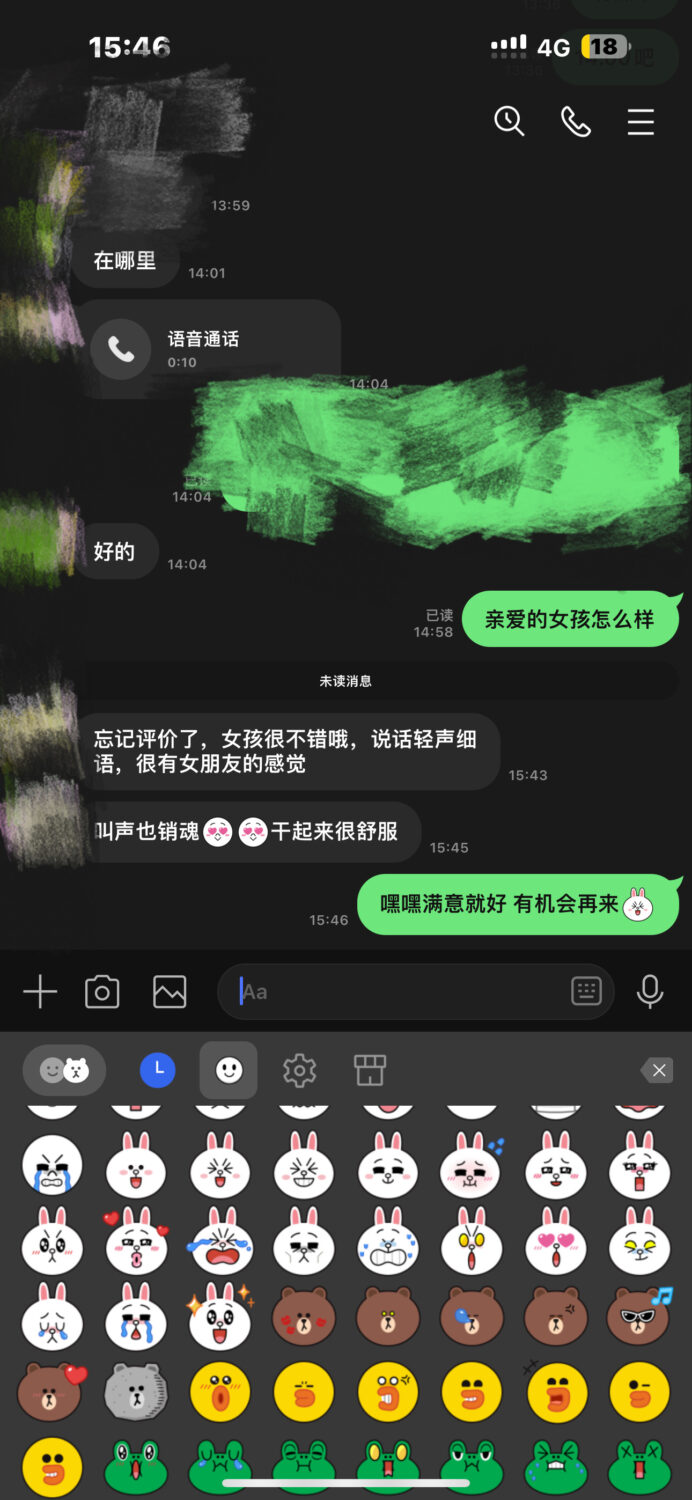Show recently used emoji tab
Viewport: 692px width, 1500px height.
pos(157,1071)
